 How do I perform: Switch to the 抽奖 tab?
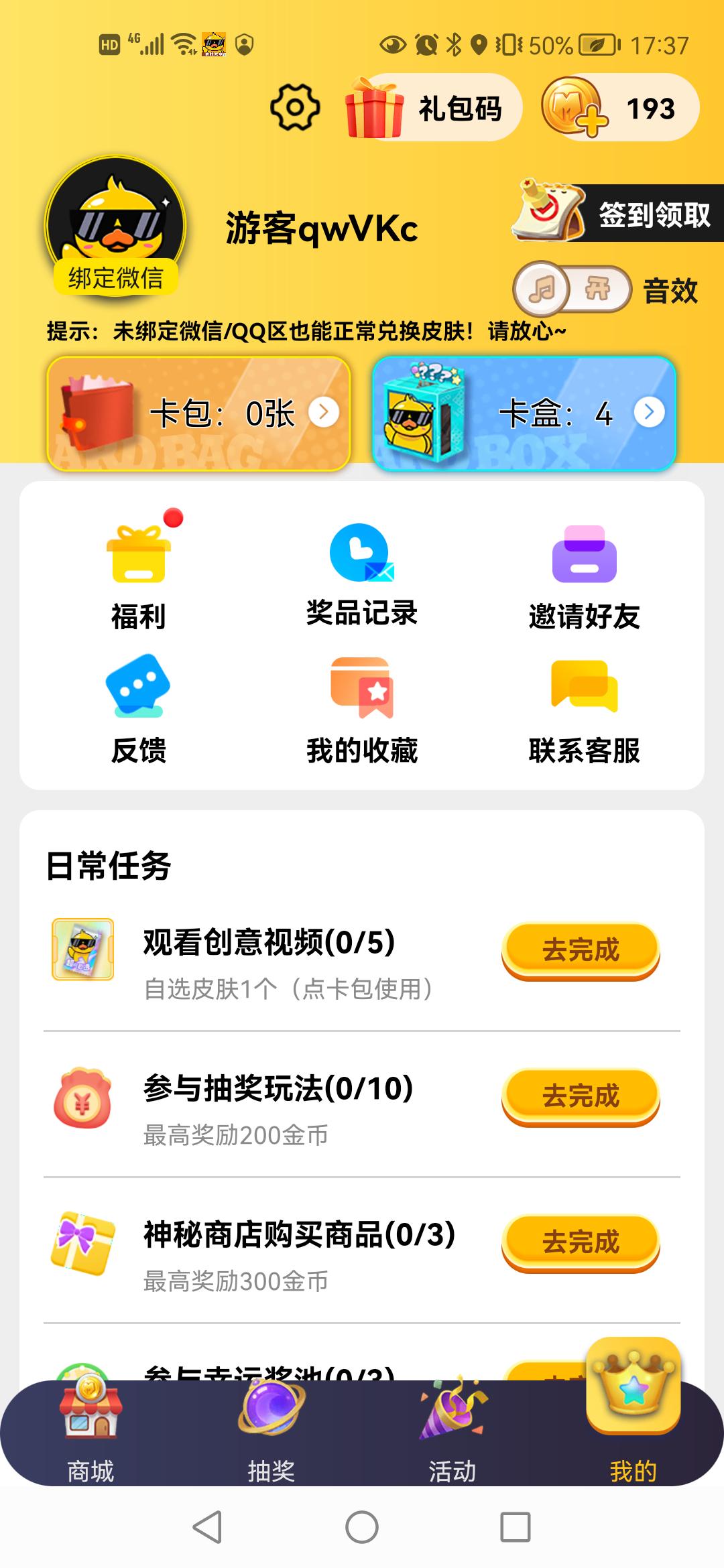click(x=271, y=1434)
